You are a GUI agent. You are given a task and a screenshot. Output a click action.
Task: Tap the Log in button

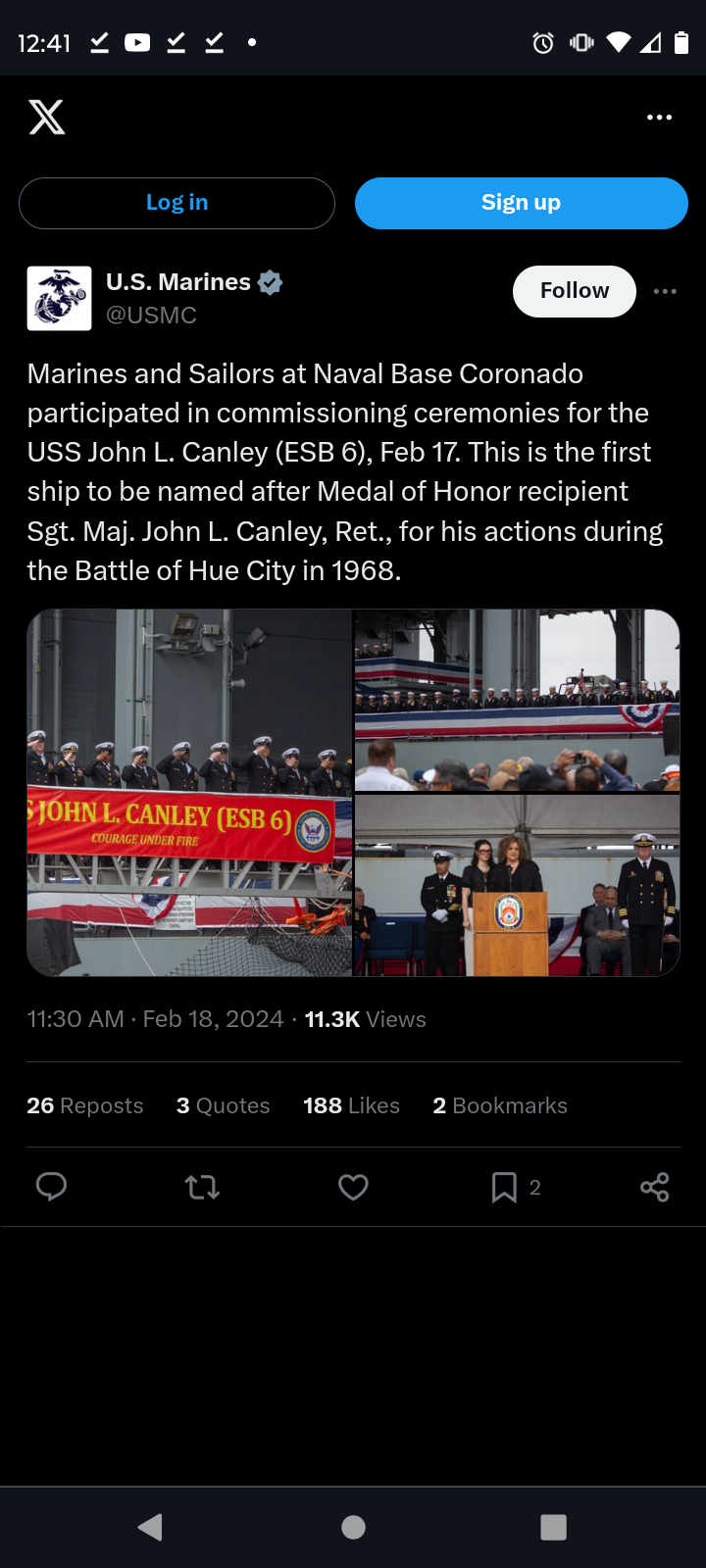tap(176, 203)
